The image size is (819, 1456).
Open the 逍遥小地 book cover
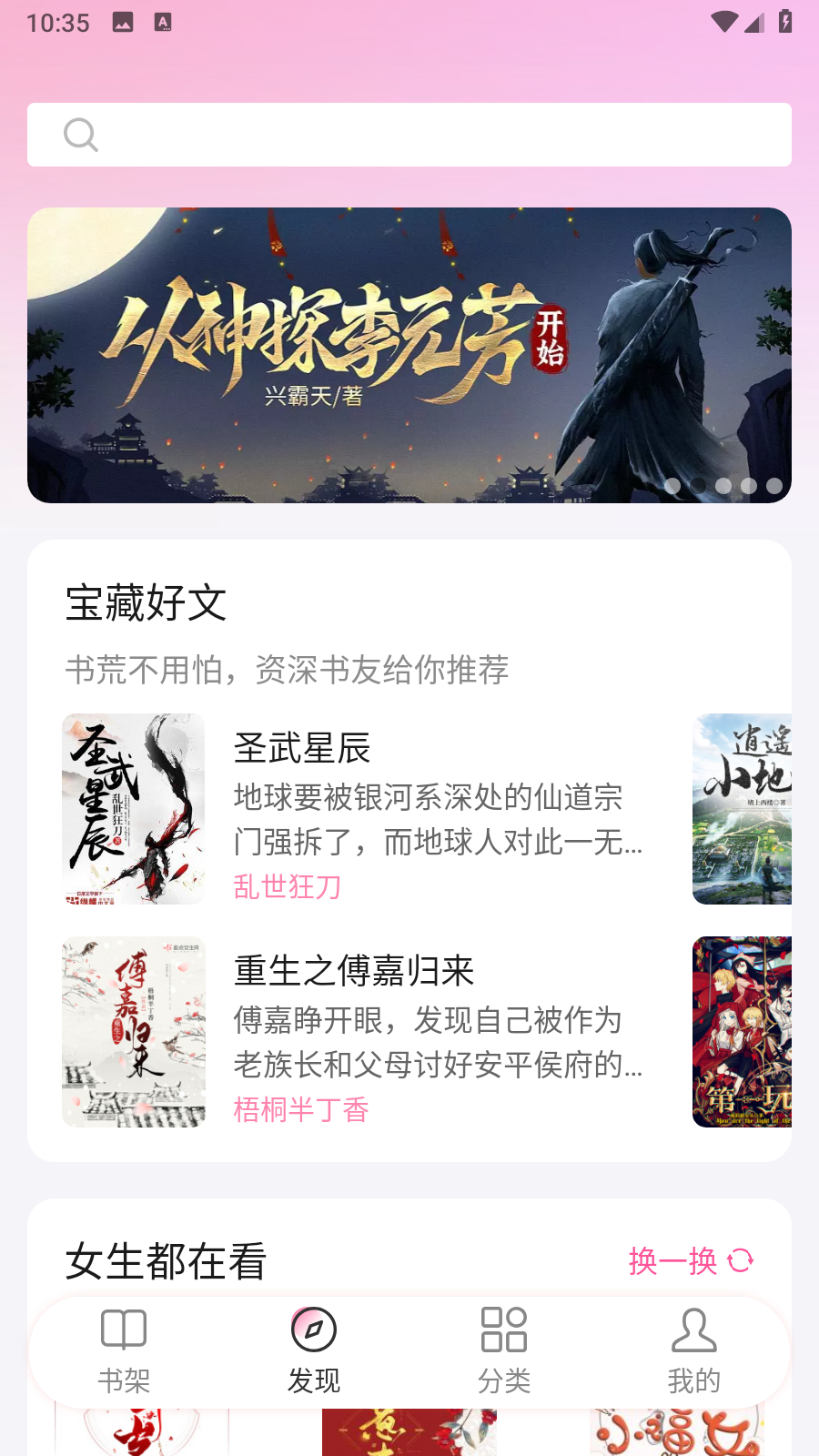coord(742,808)
